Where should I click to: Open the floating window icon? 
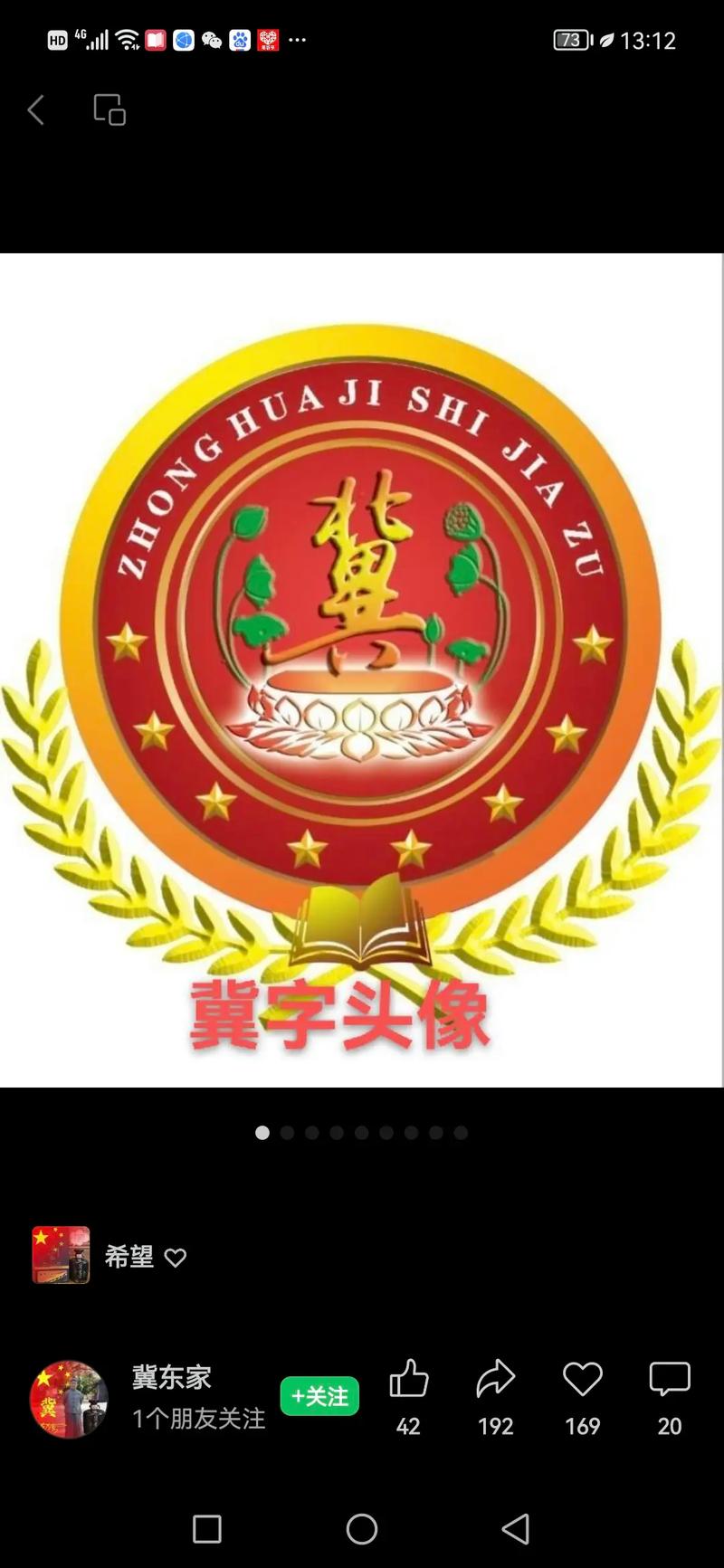point(110,110)
